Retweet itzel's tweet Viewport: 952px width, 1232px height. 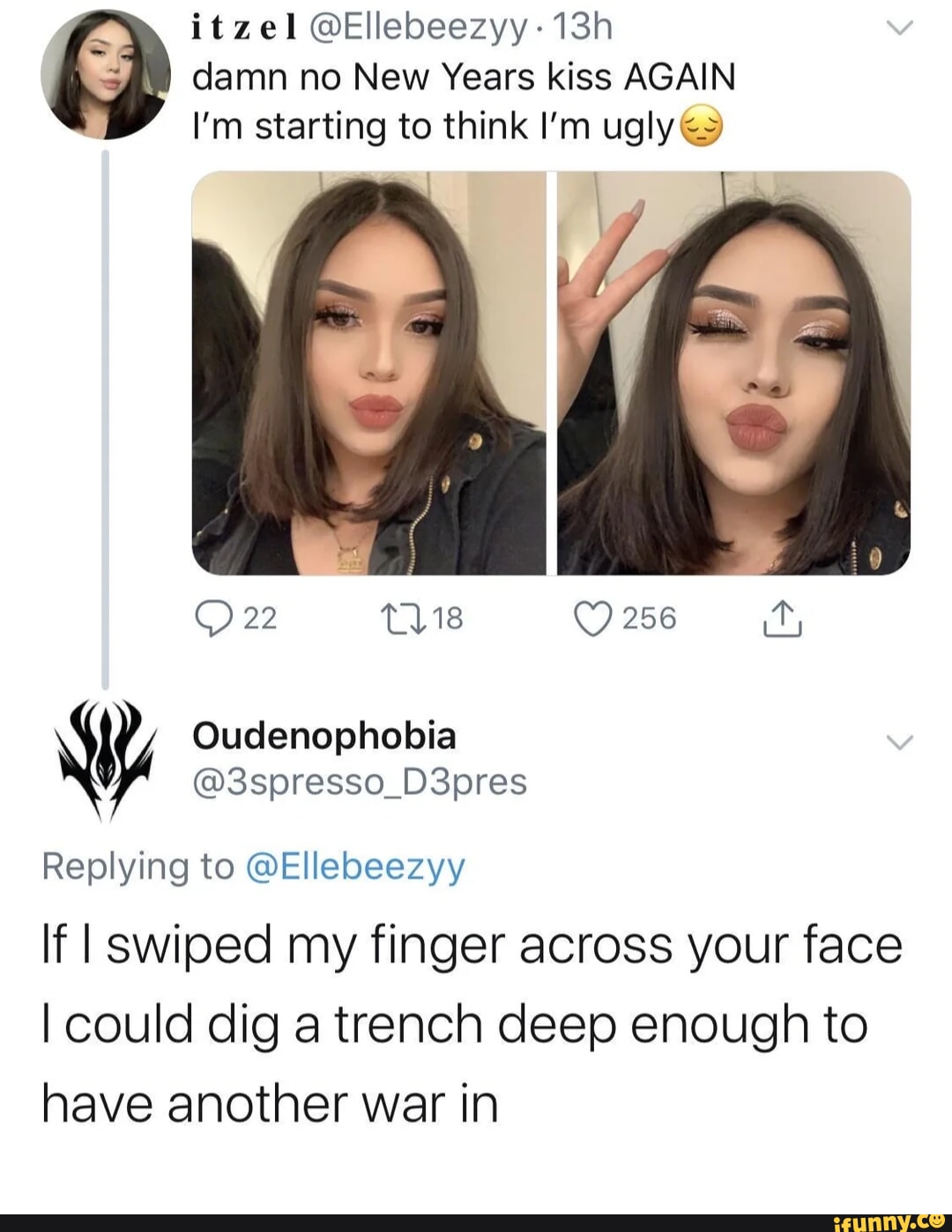coord(402,620)
